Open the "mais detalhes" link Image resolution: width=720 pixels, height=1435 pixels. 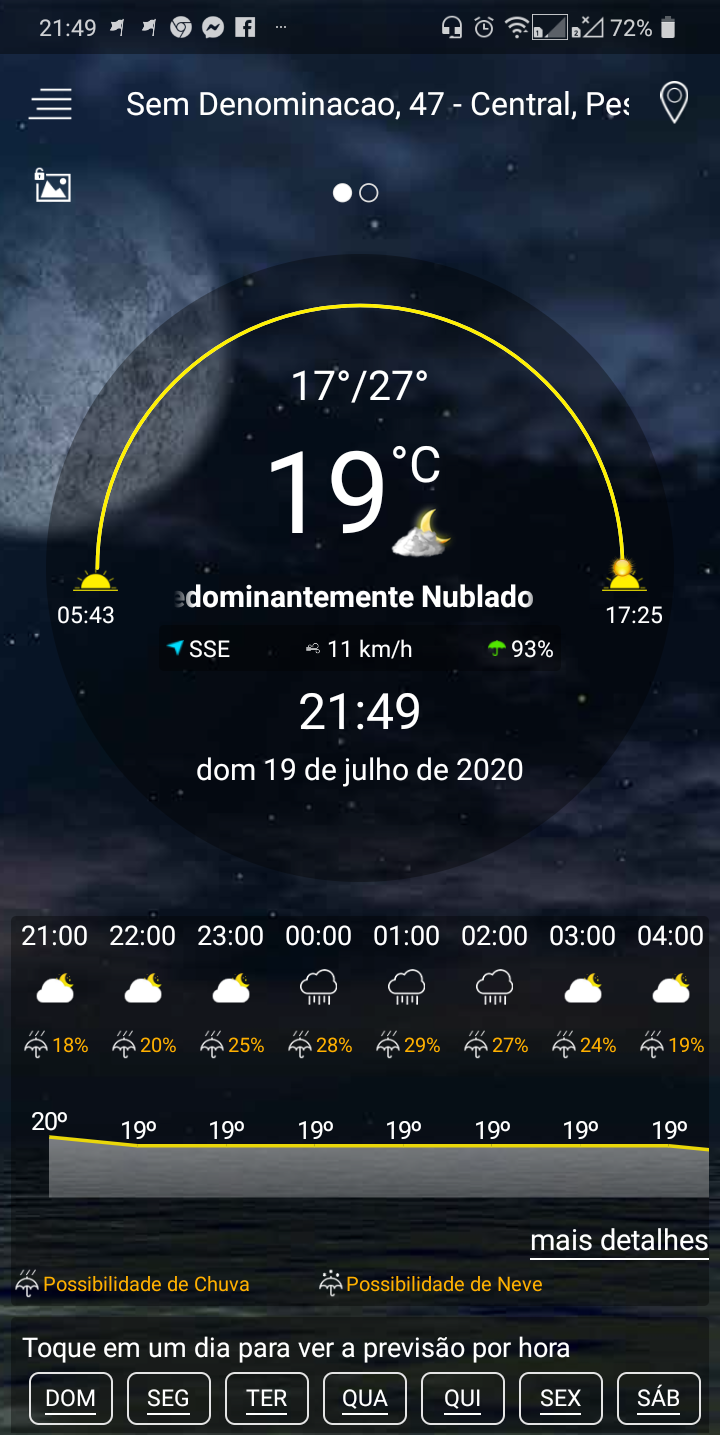[619, 1241]
